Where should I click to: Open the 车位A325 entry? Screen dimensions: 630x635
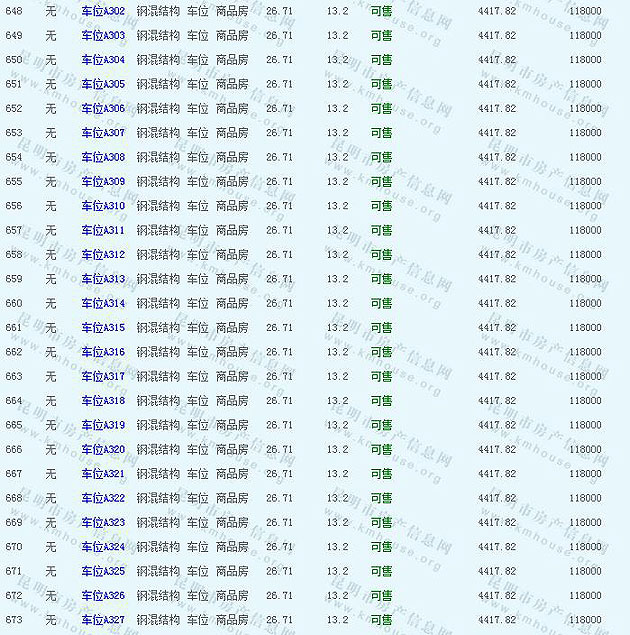(x=103, y=571)
